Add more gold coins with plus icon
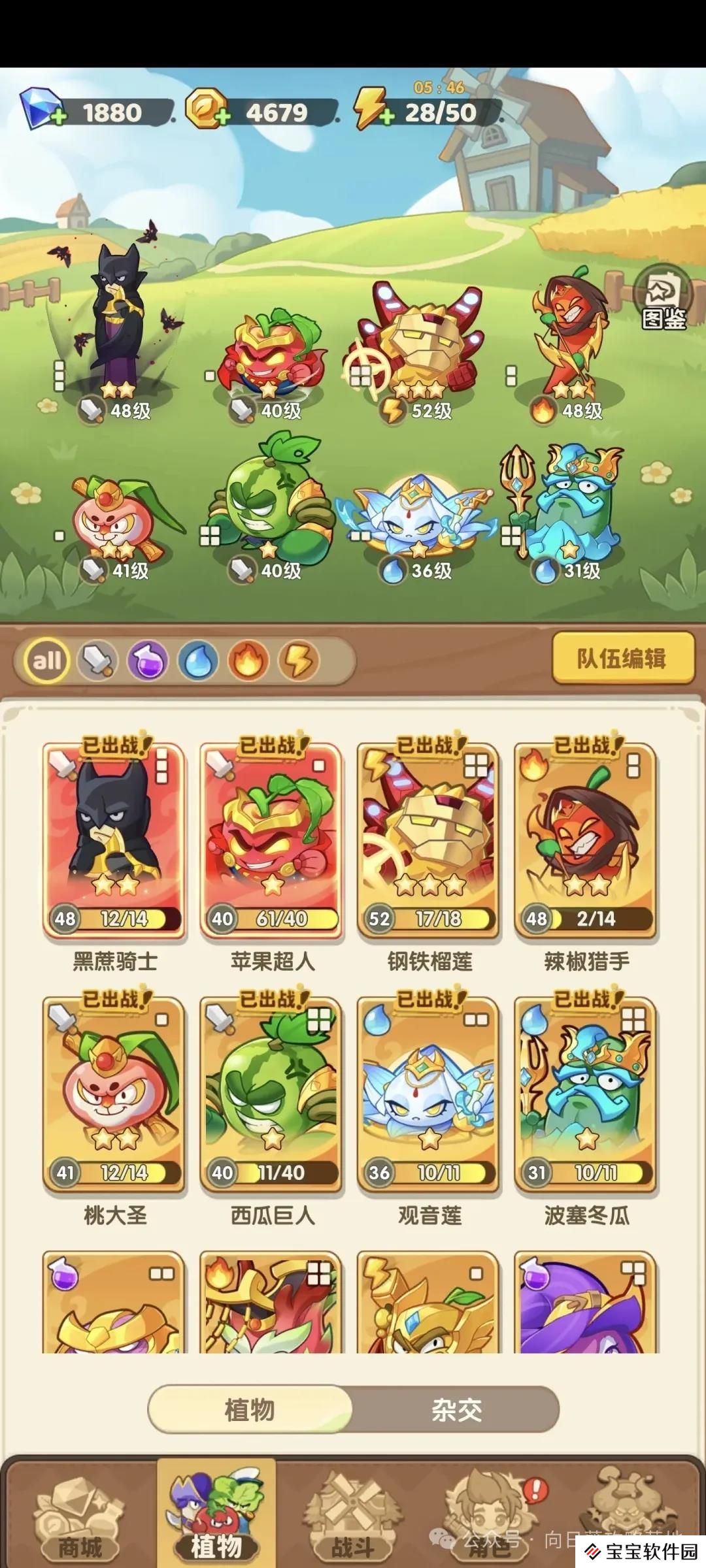 [222, 118]
